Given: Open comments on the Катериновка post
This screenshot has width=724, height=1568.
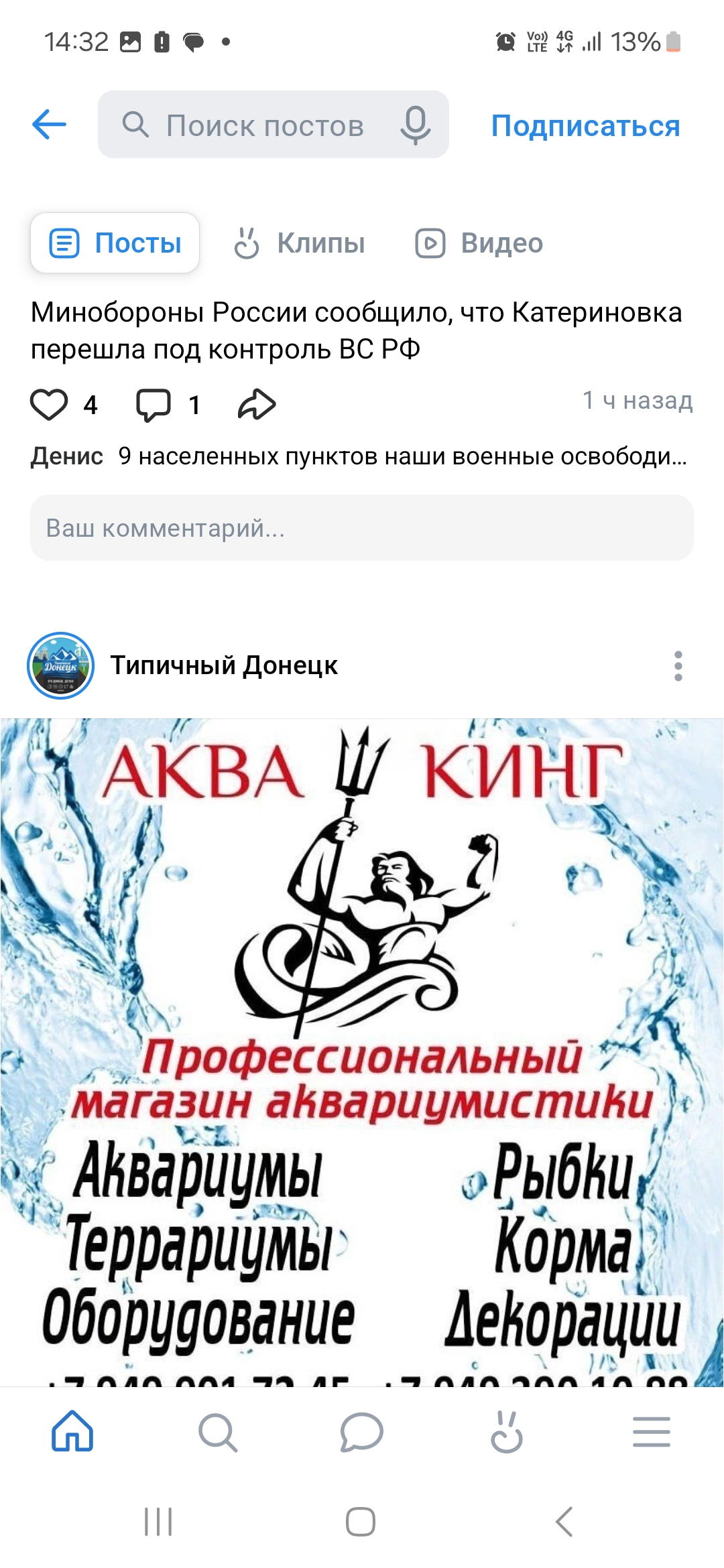Looking at the screenshot, I should 154,405.
